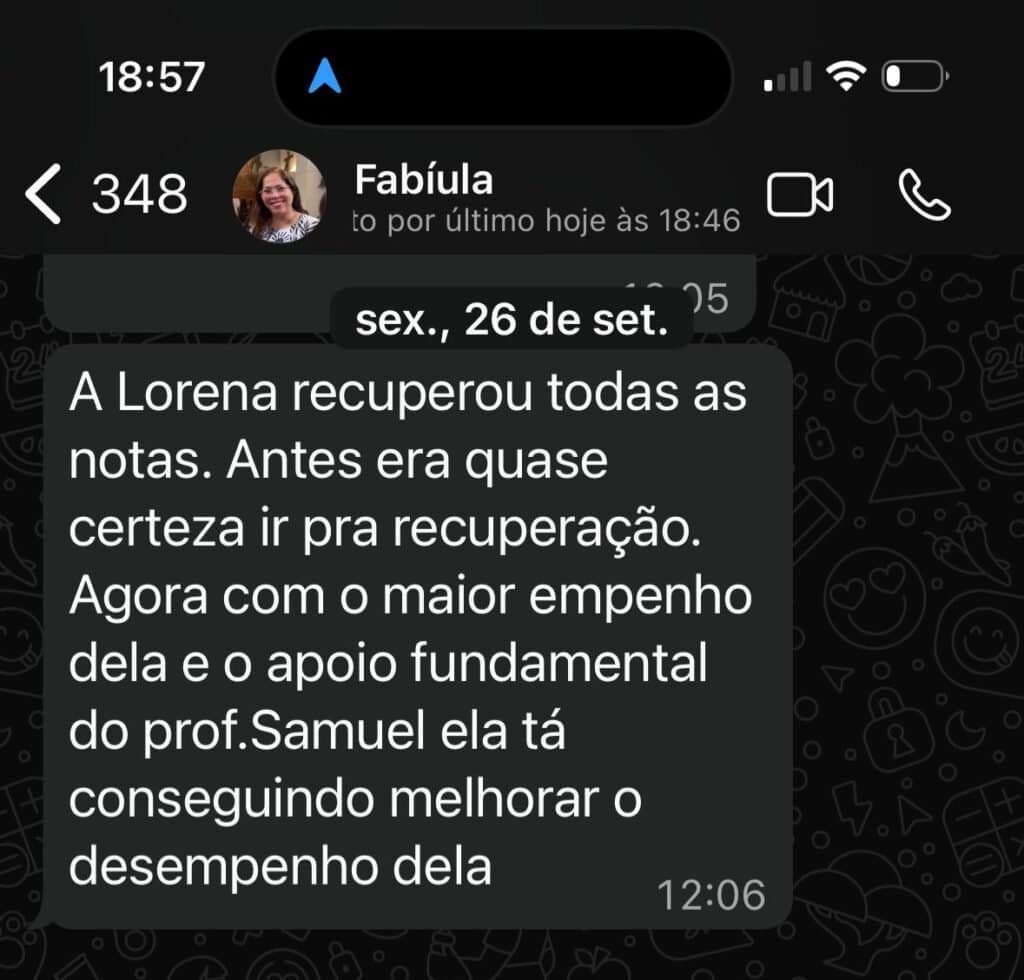Open Fabíula's contact info from name
The height and width of the screenshot is (980, 1024).
424,181
